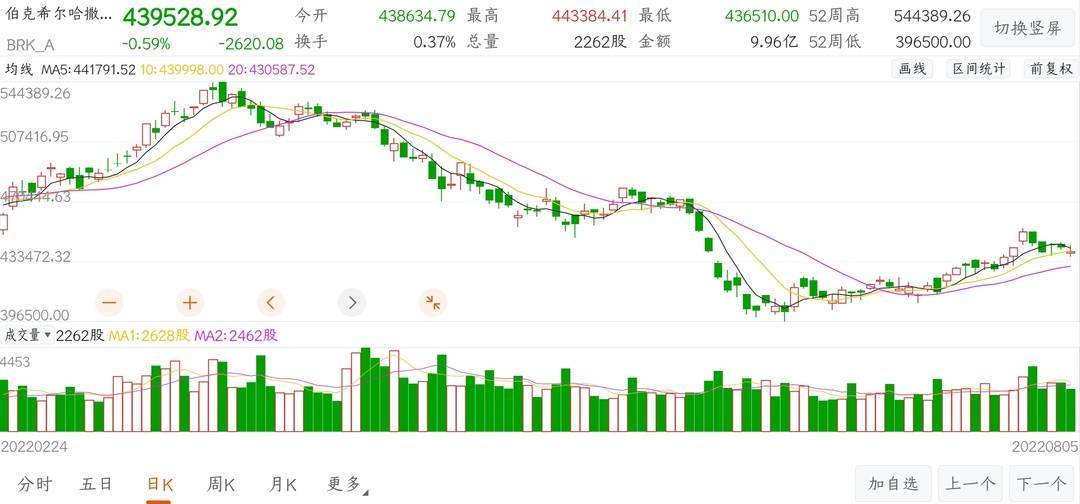
Task: Switch to the 周K tab
Action: [x=221, y=484]
